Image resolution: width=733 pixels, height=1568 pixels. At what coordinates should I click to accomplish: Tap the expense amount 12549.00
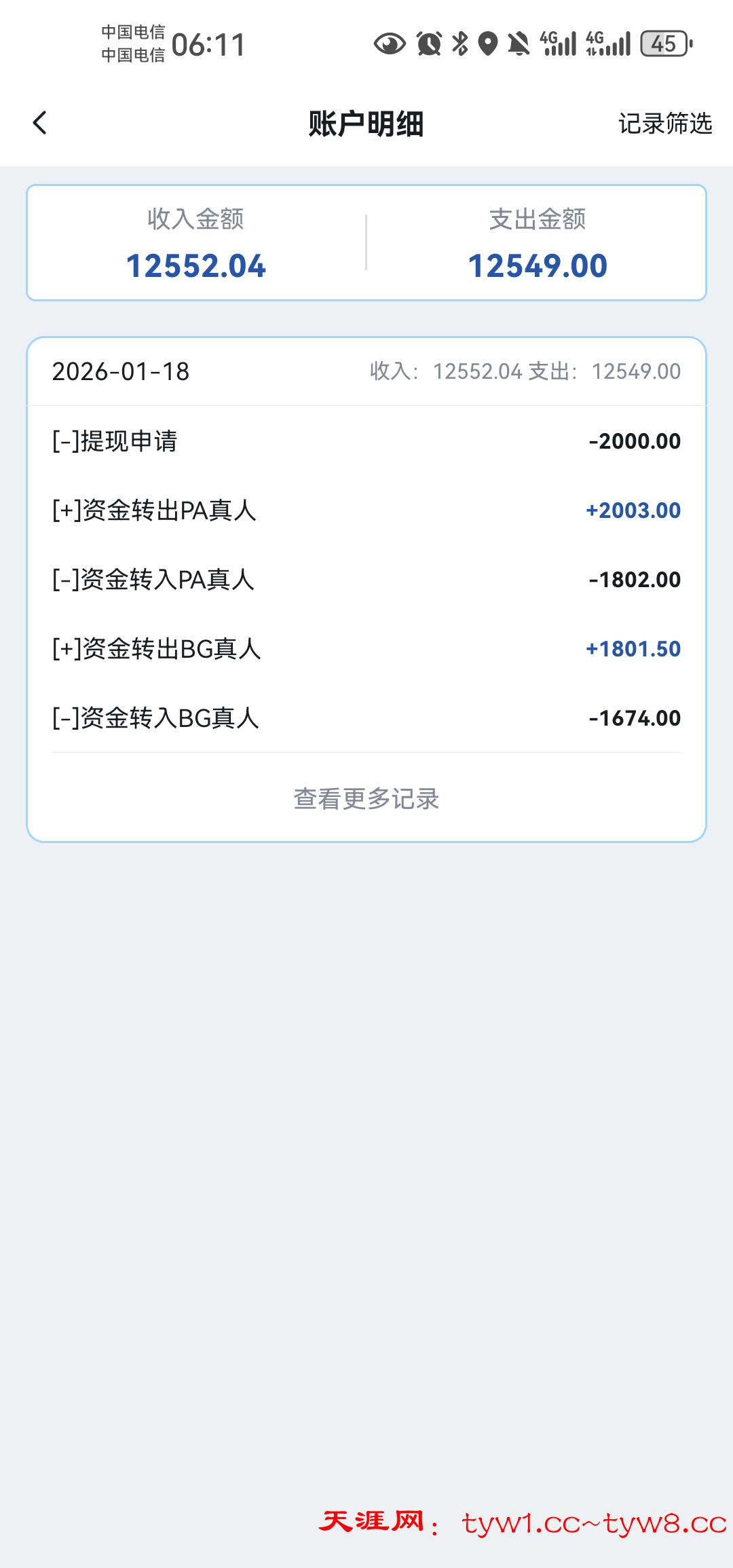click(538, 266)
